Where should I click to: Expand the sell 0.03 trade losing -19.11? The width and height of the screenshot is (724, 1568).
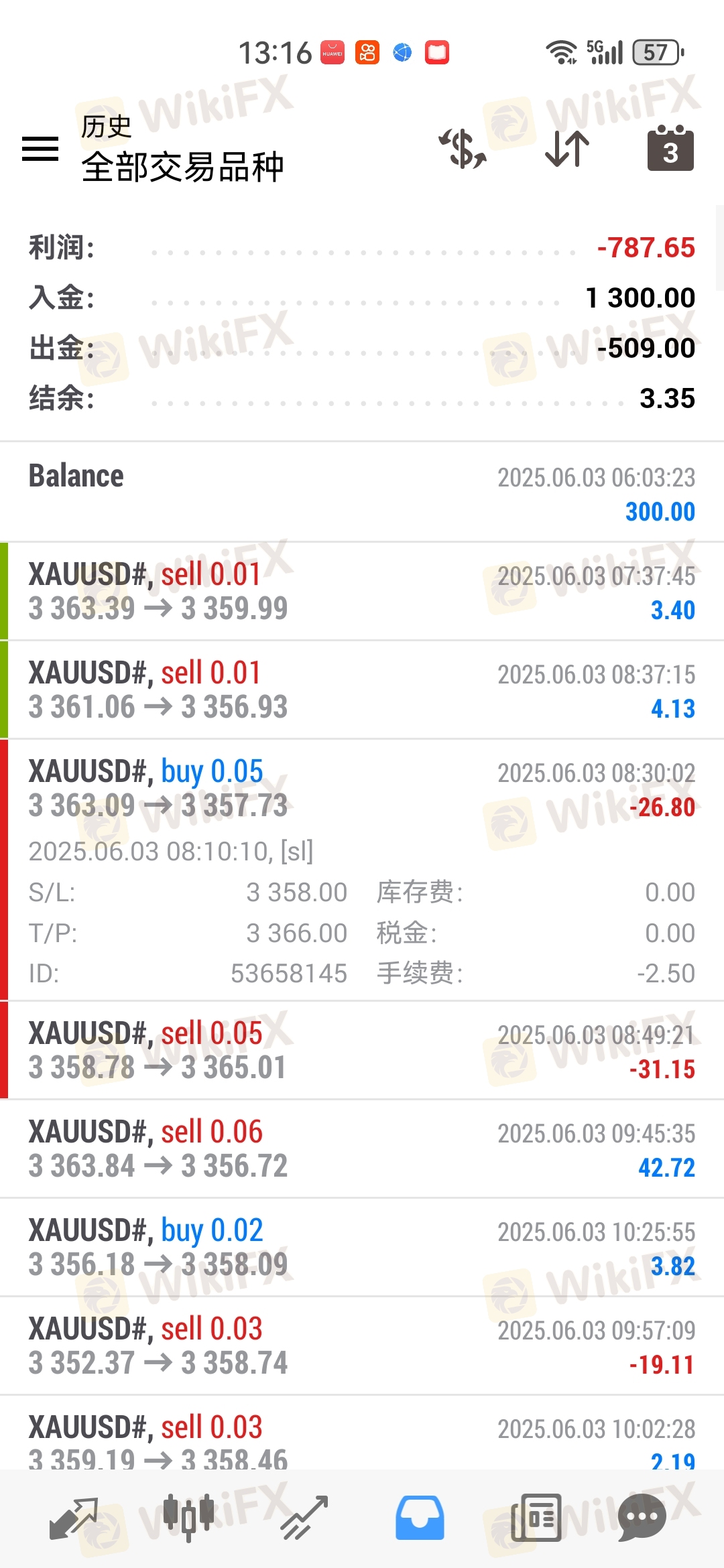tap(362, 1346)
